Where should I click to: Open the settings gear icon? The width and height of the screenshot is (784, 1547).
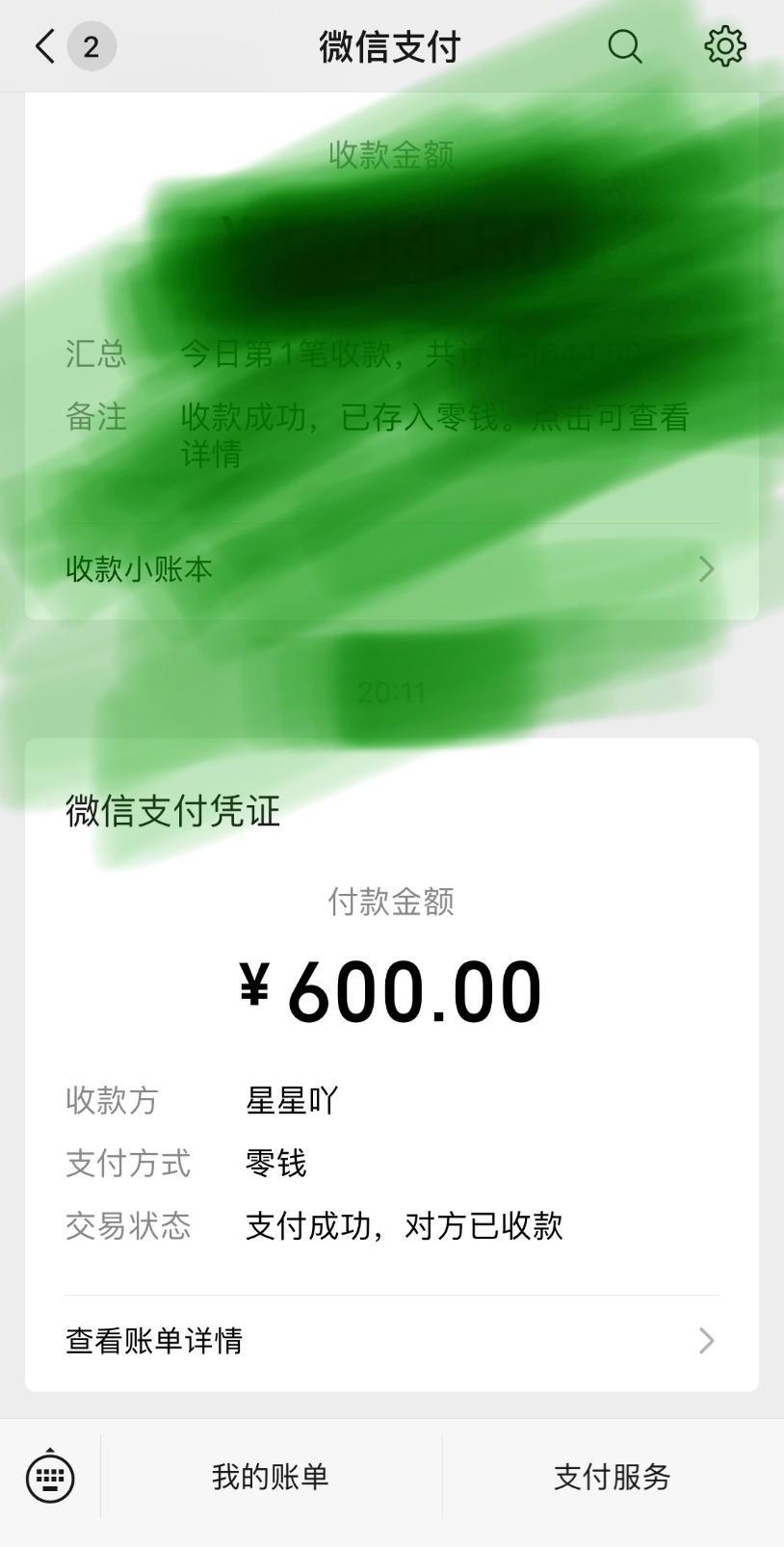[724, 46]
